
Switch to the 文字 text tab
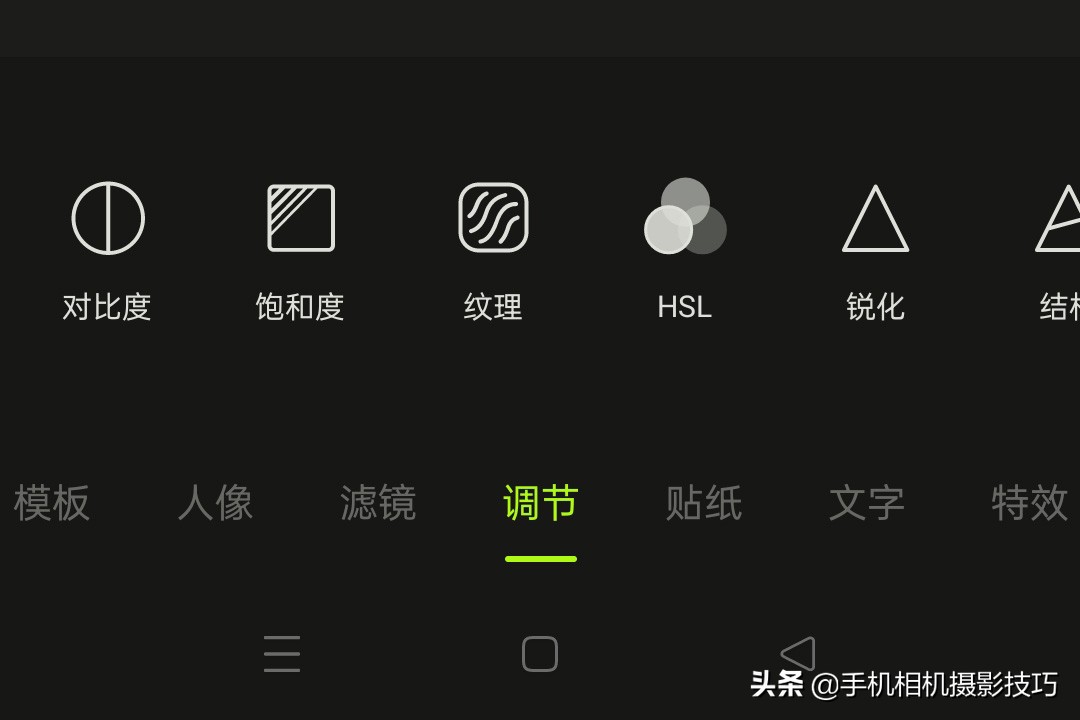[x=866, y=503]
